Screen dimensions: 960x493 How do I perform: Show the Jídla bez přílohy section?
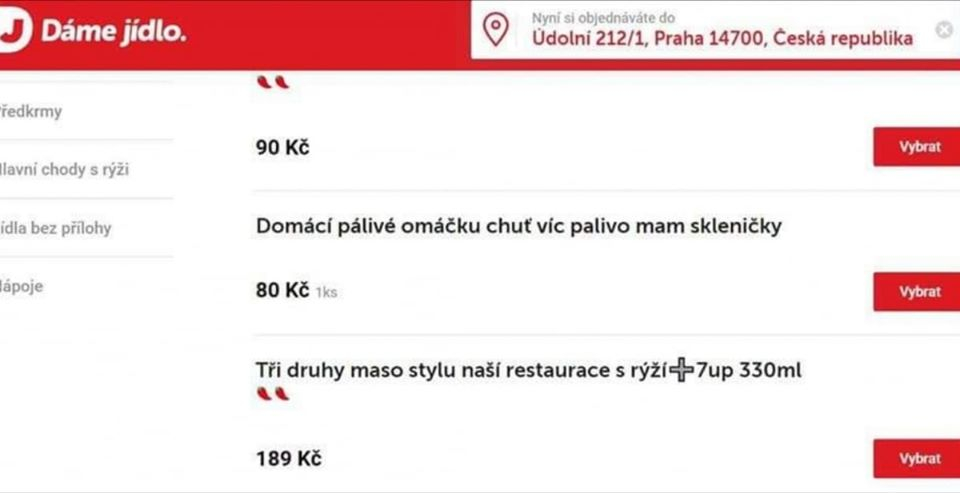pyautogui.click(x=57, y=228)
